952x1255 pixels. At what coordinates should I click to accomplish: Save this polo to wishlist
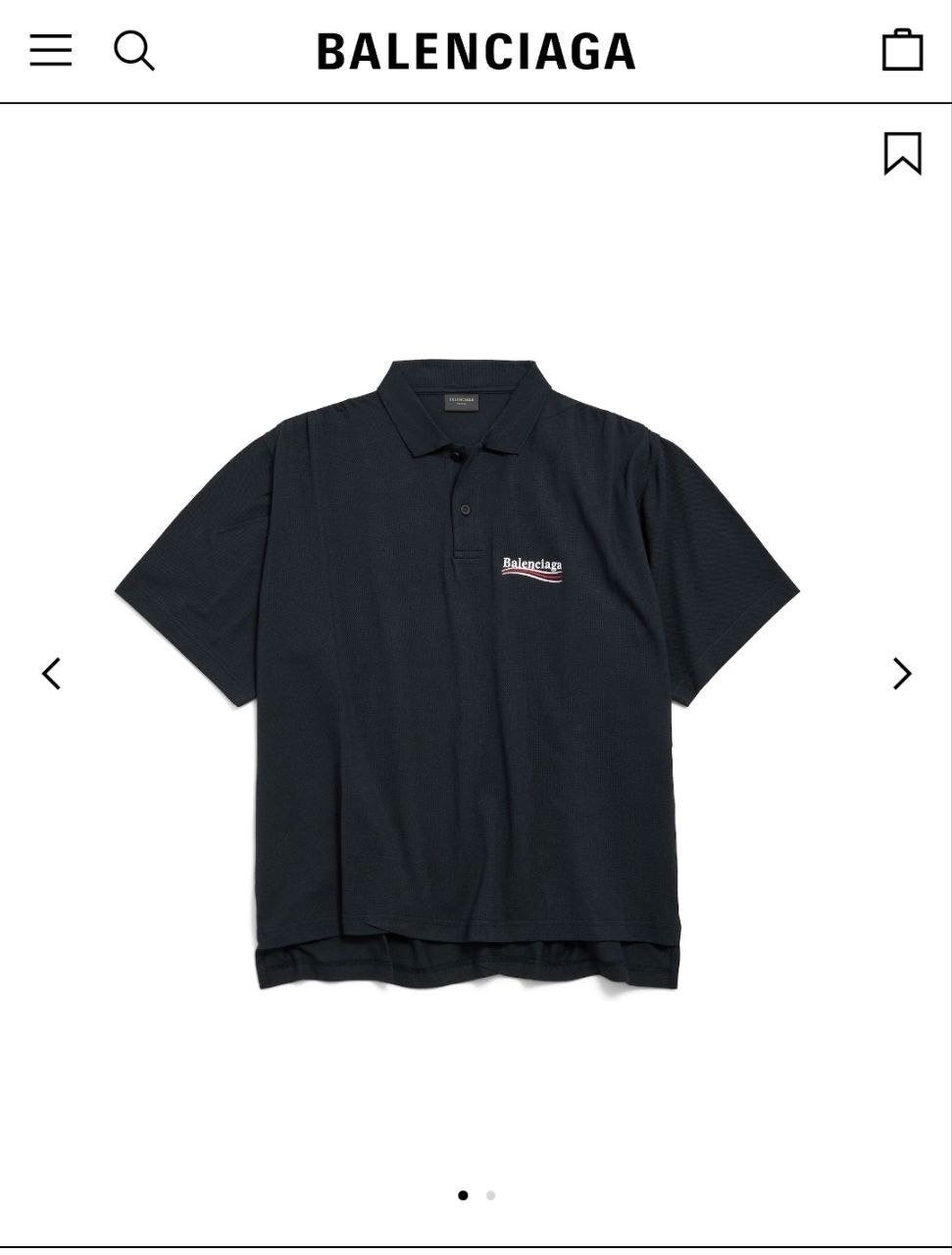click(902, 154)
